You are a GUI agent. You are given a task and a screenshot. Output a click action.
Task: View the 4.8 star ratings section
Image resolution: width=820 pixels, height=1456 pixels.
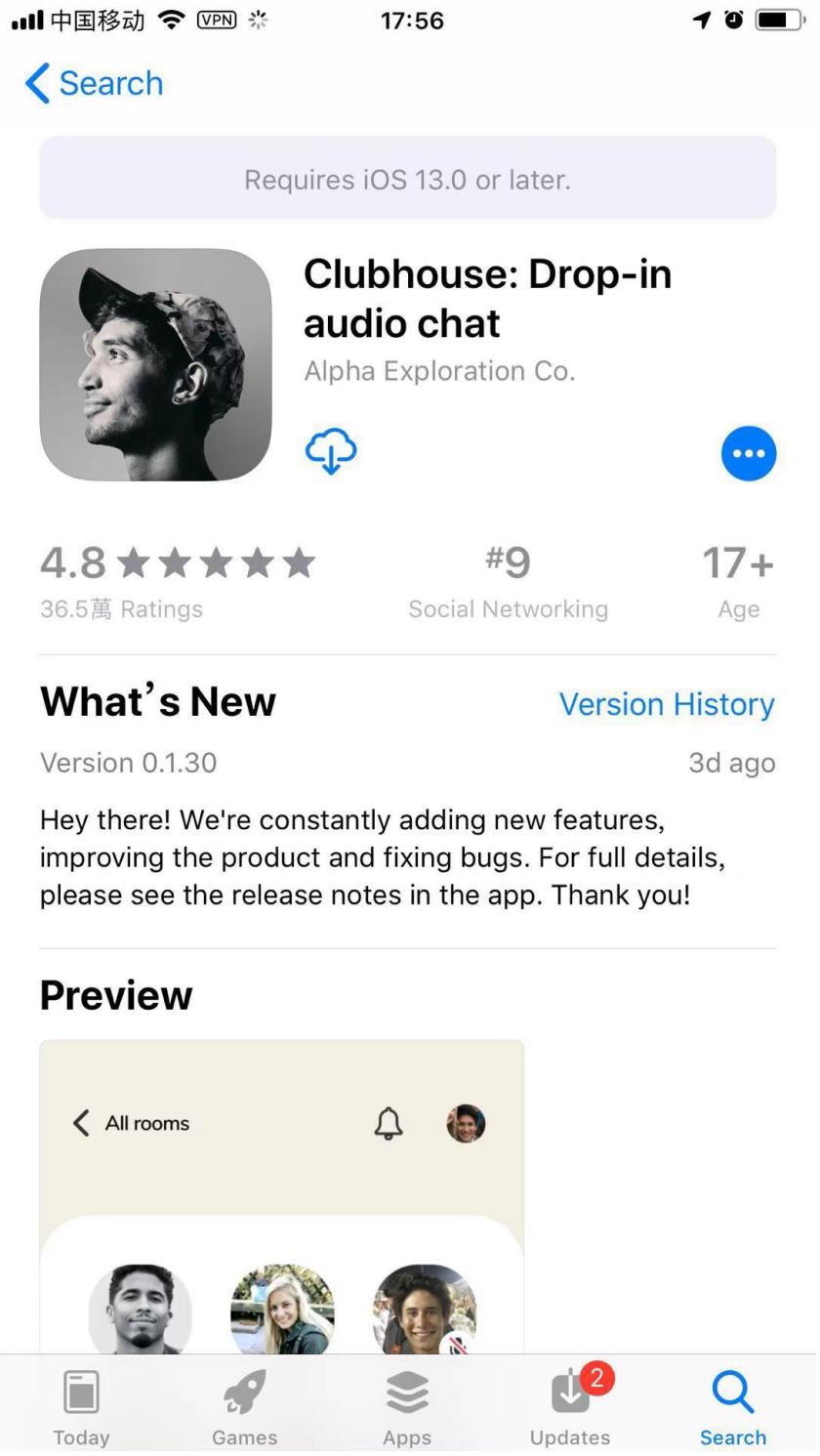178,581
